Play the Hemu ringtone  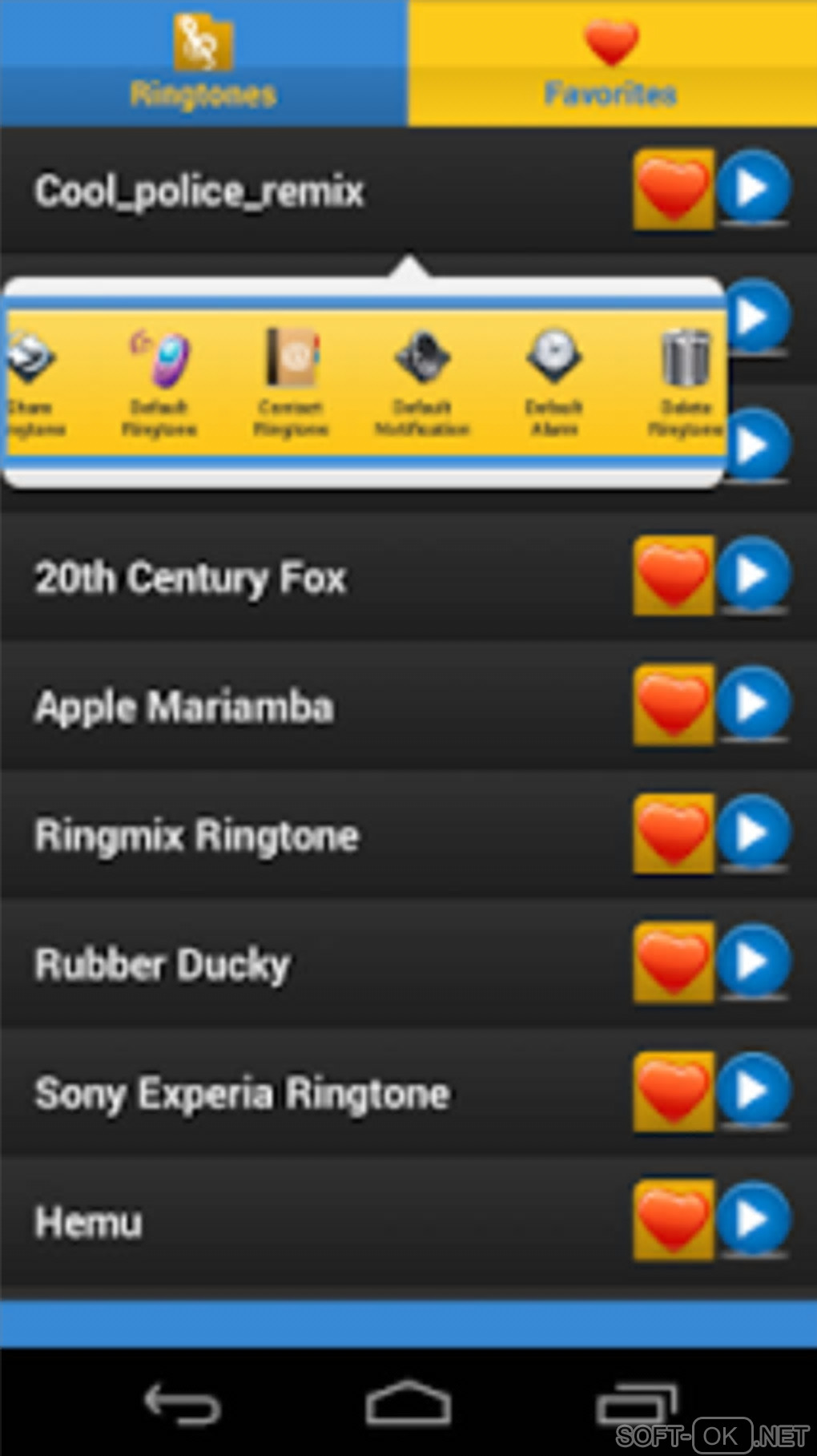[752, 1219]
